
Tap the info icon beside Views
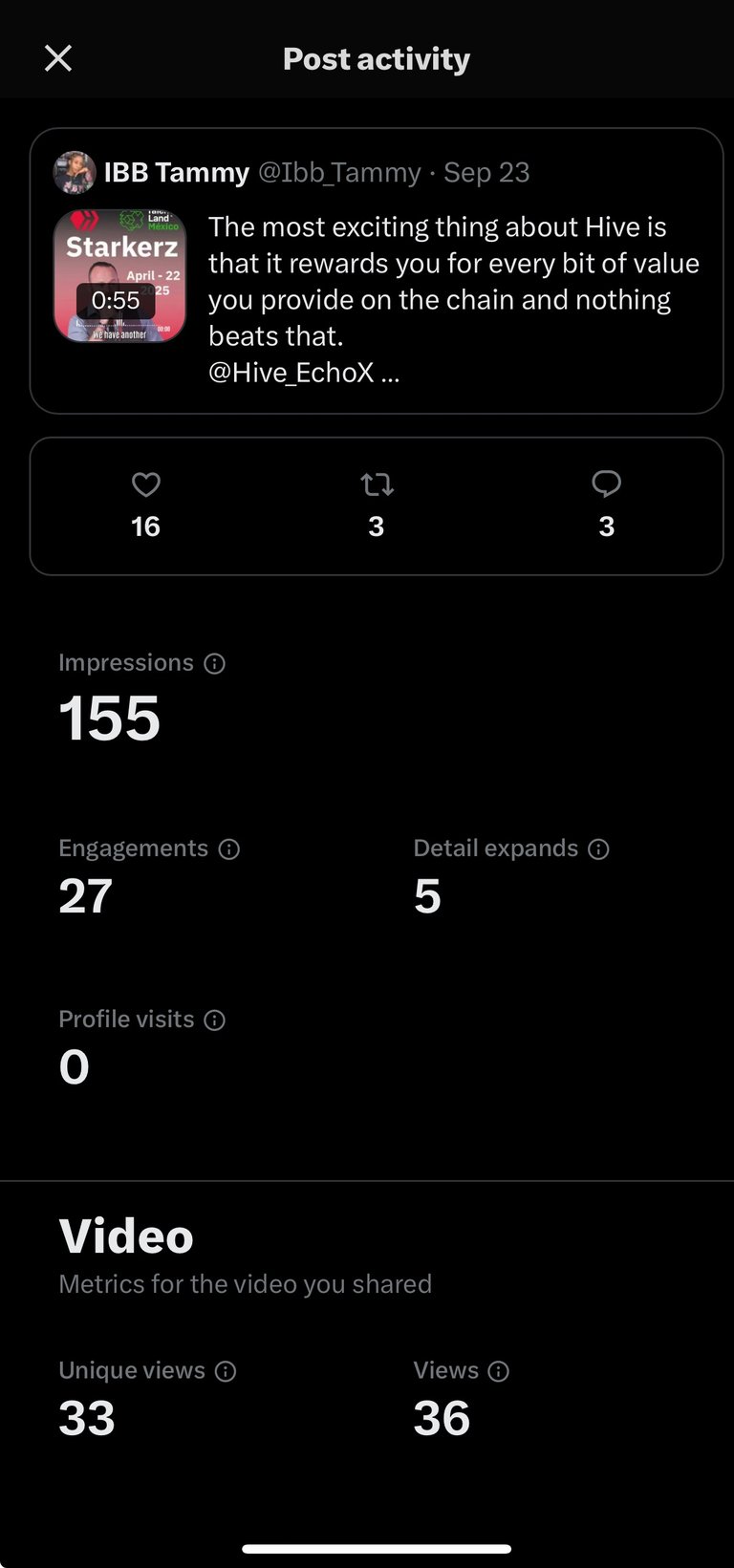pos(499,1372)
